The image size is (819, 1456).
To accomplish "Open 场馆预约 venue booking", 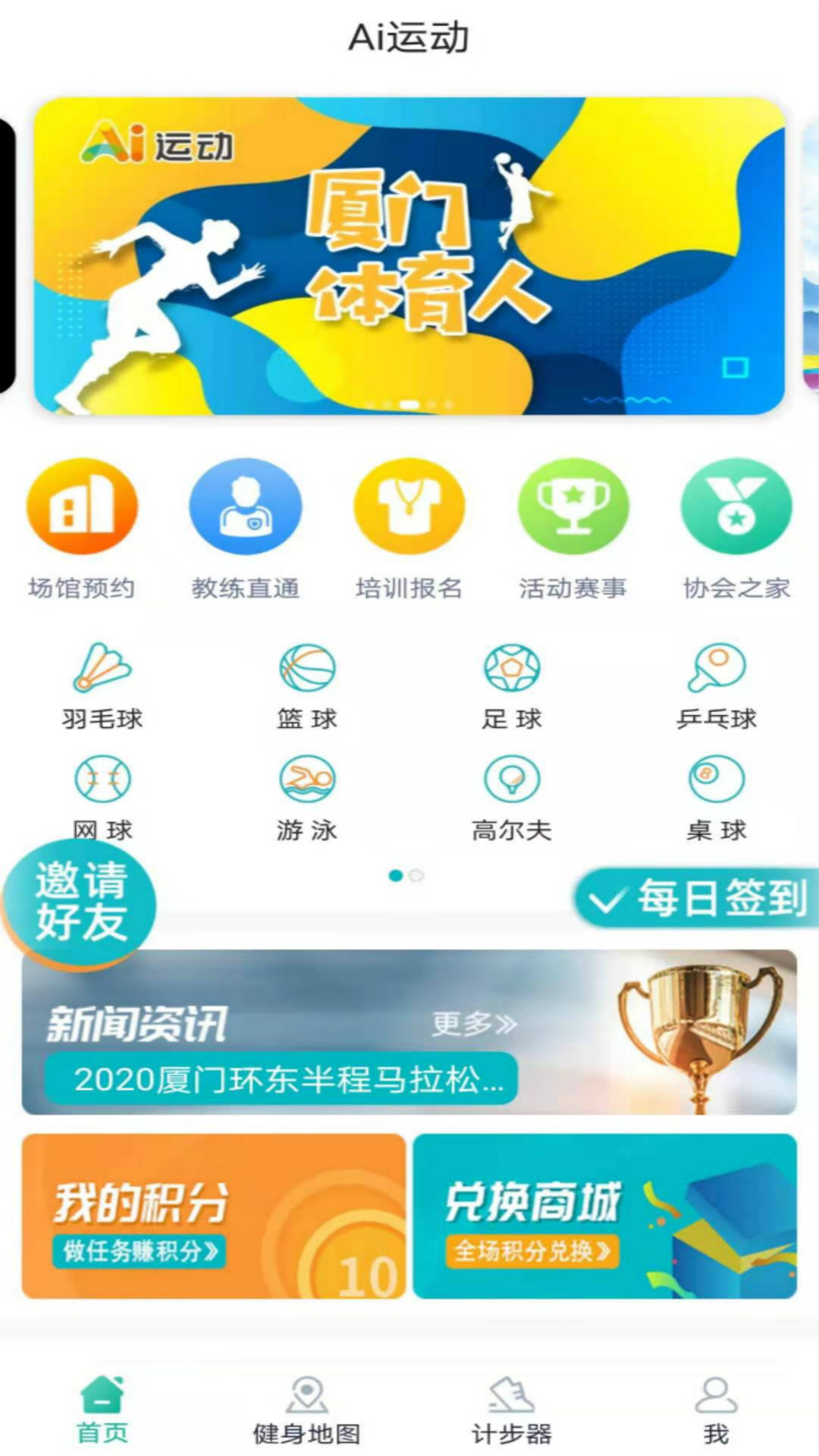I will (82, 529).
